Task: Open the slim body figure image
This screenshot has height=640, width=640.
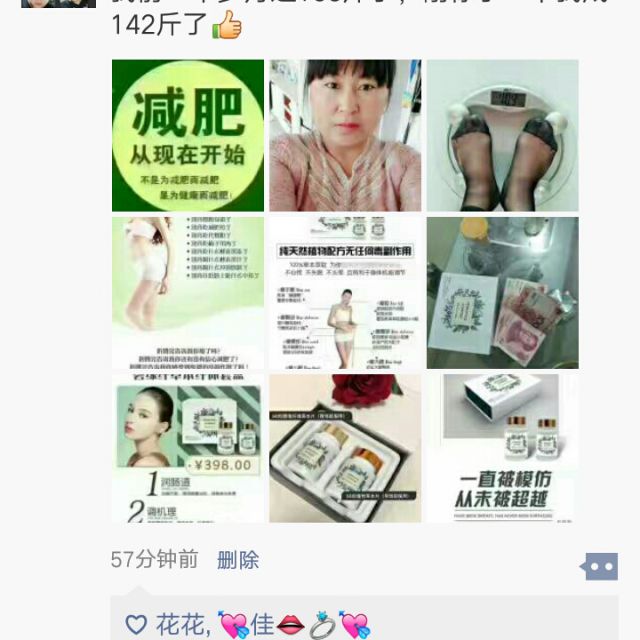Action: 188,293
